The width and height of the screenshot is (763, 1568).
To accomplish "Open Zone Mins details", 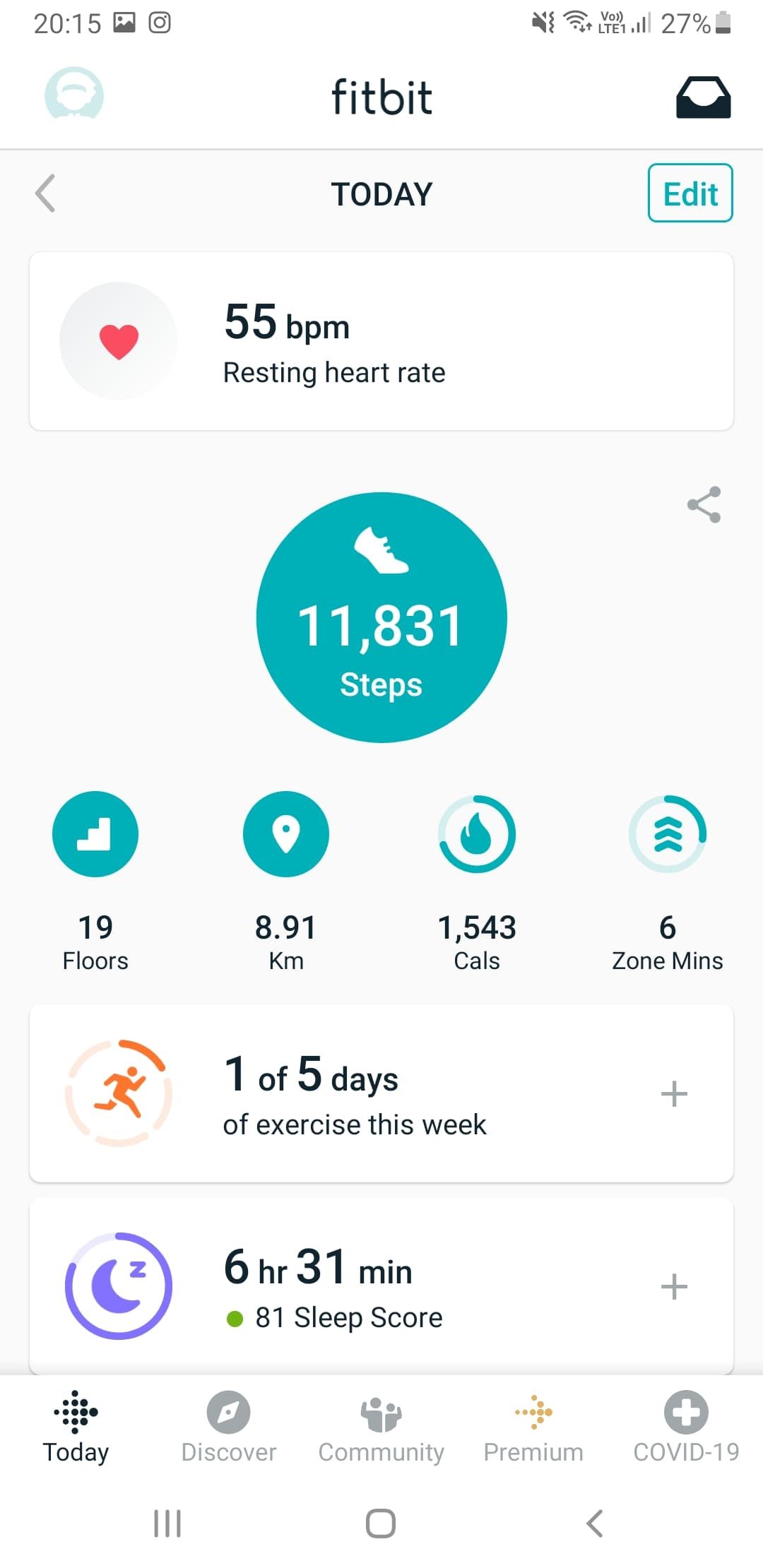I will coord(668,834).
